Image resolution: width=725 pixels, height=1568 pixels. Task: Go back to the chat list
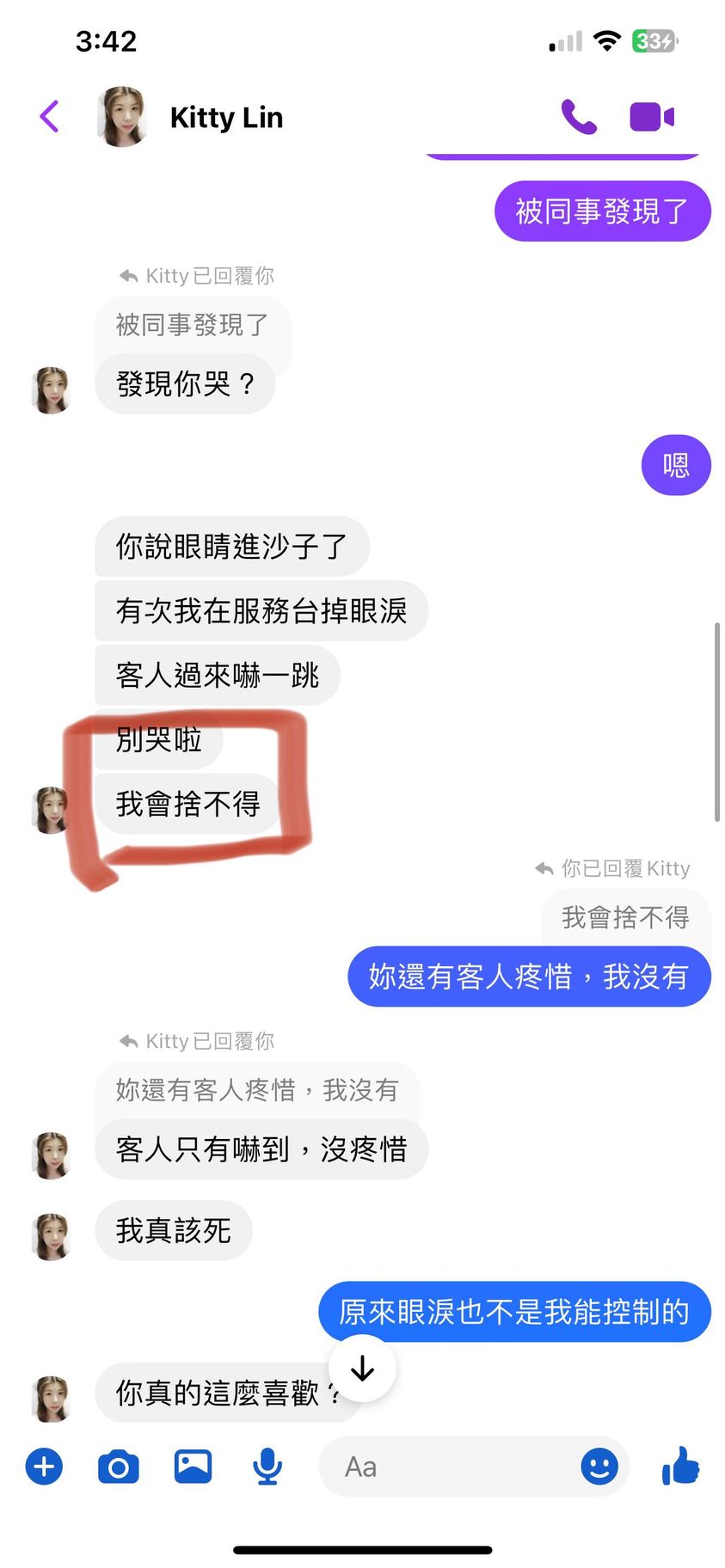50,117
